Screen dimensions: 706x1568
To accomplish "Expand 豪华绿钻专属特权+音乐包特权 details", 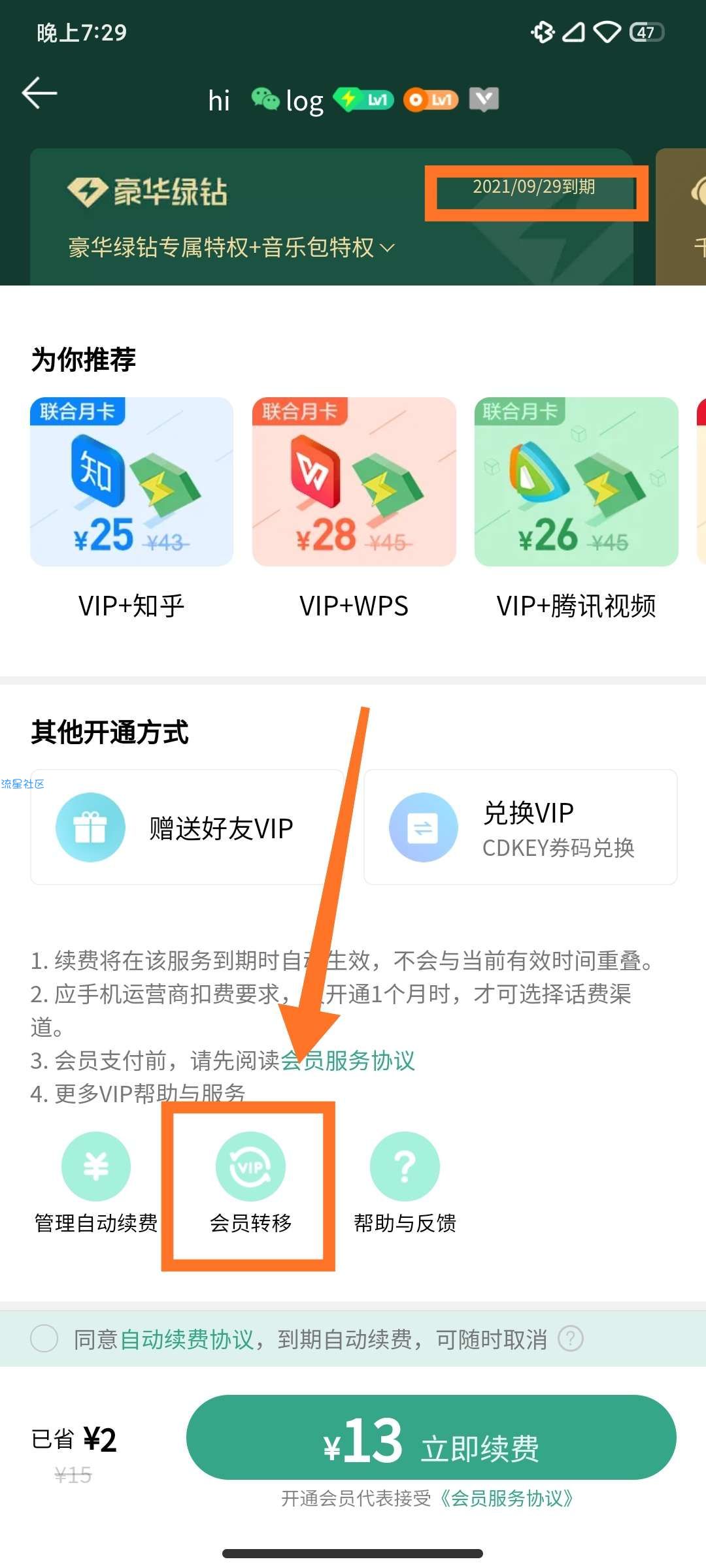I will (232, 248).
